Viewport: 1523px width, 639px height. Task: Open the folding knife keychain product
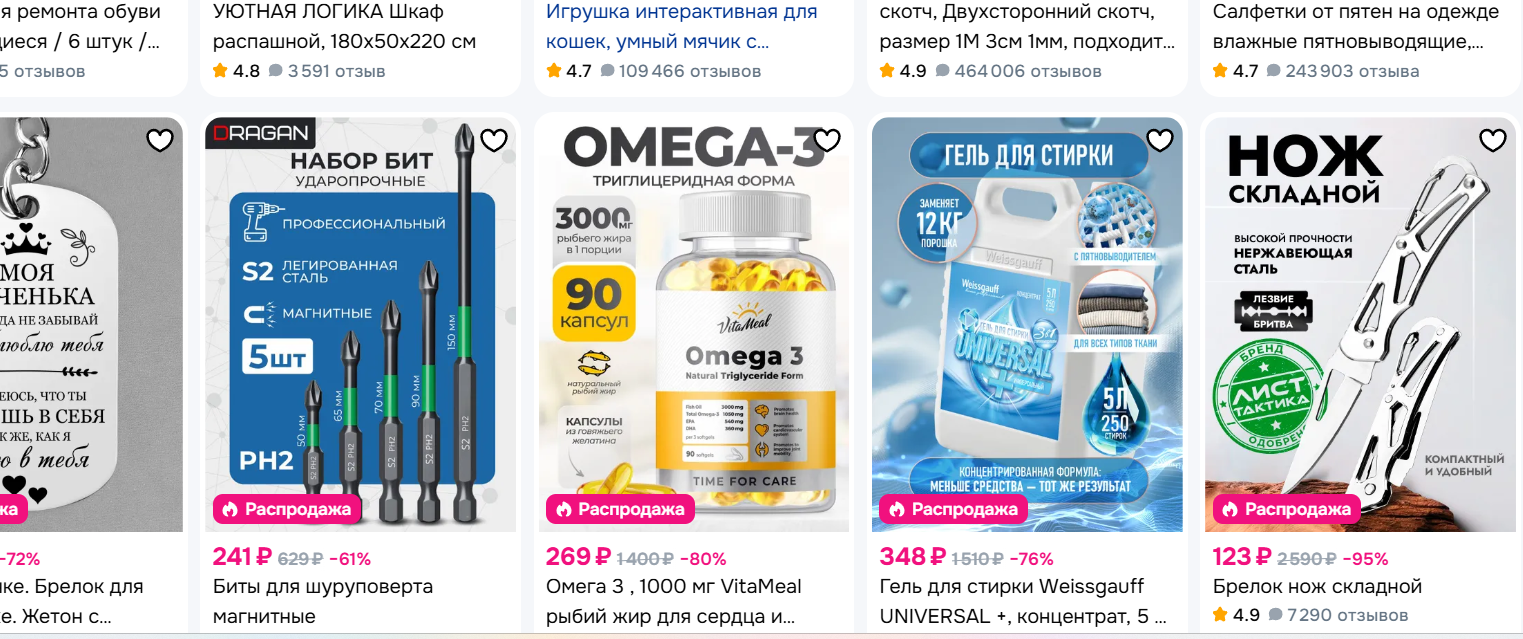pos(1360,330)
